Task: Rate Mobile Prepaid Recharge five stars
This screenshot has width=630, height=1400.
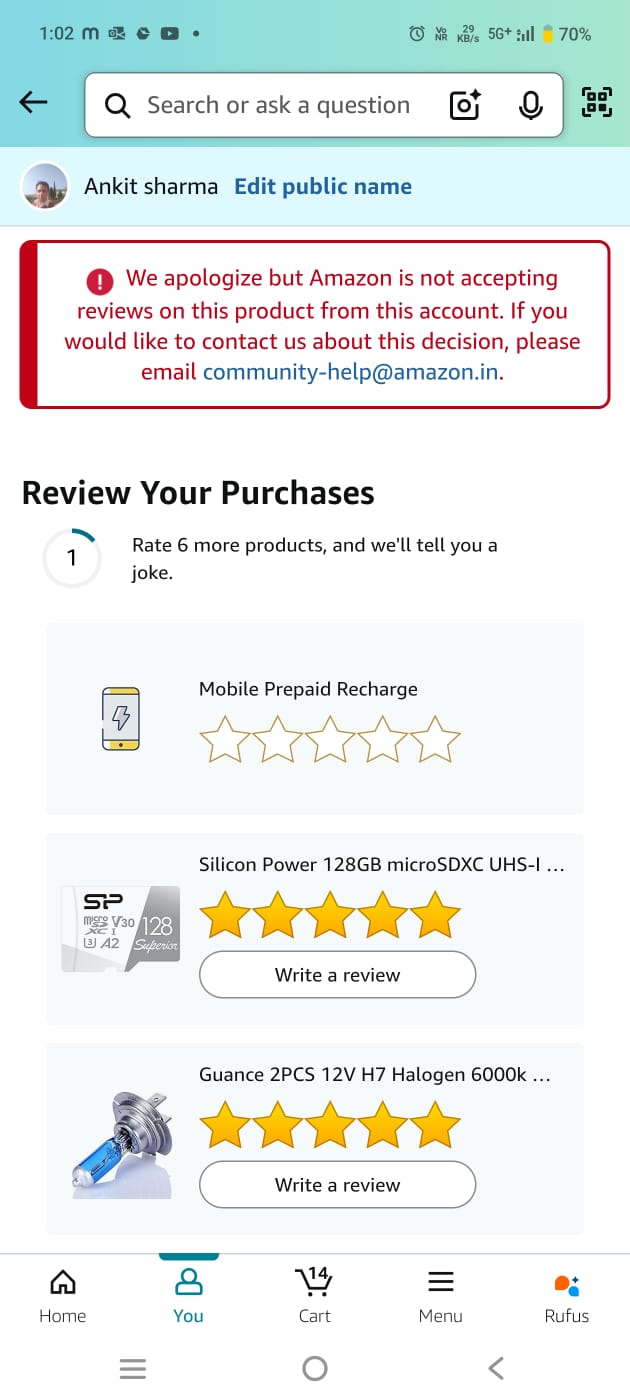Action: (436, 741)
